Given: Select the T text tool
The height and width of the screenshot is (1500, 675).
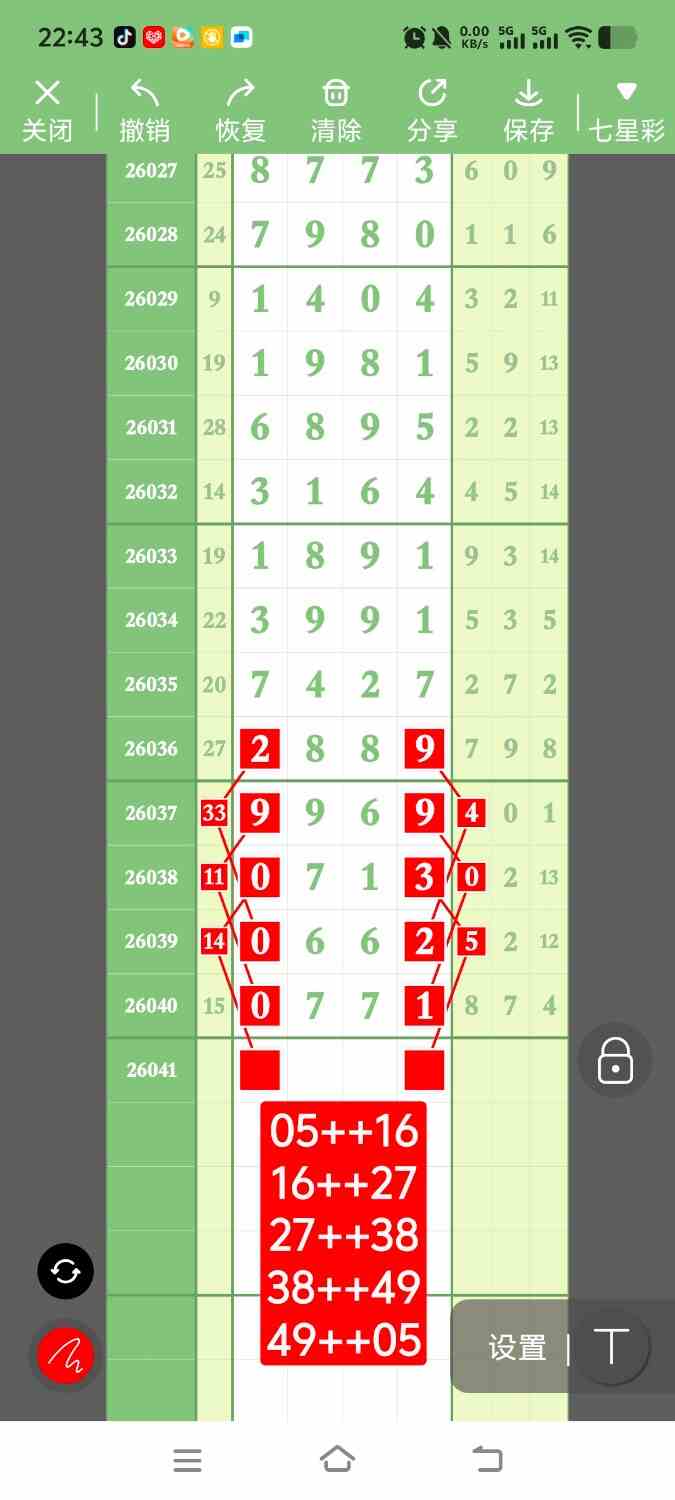Looking at the screenshot, I should [611, 1347].
